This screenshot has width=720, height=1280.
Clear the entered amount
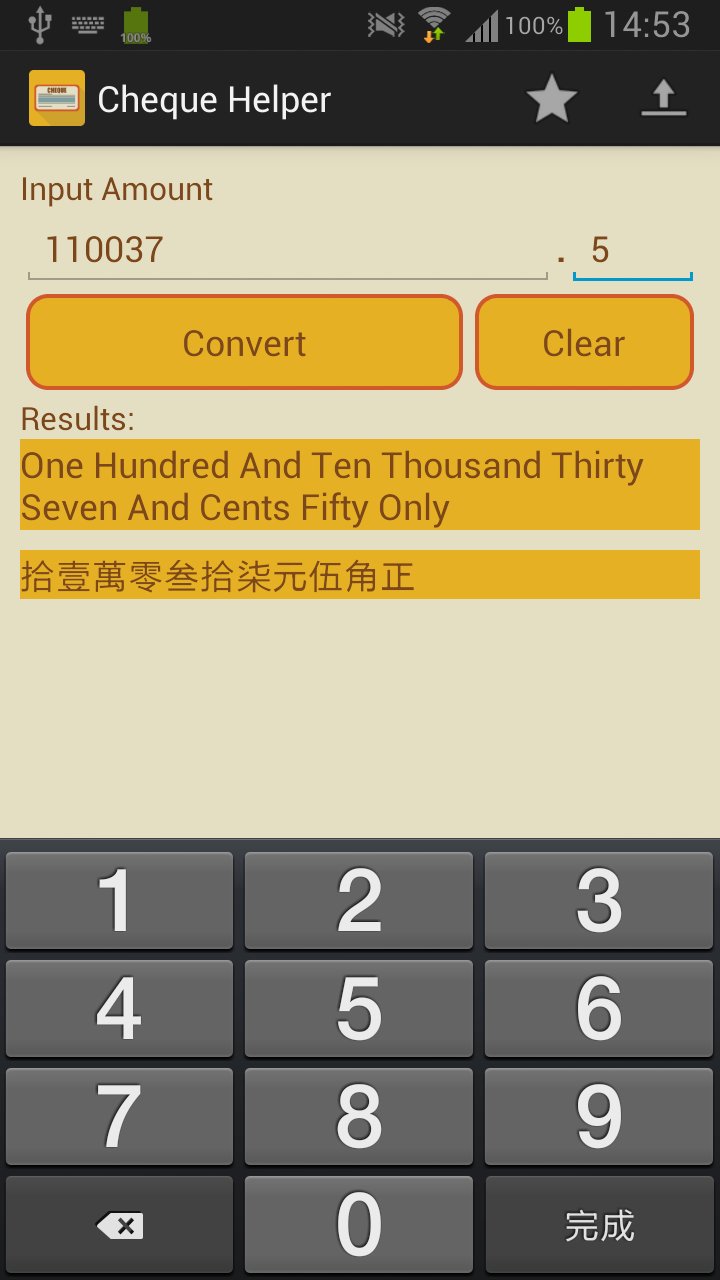584,342
